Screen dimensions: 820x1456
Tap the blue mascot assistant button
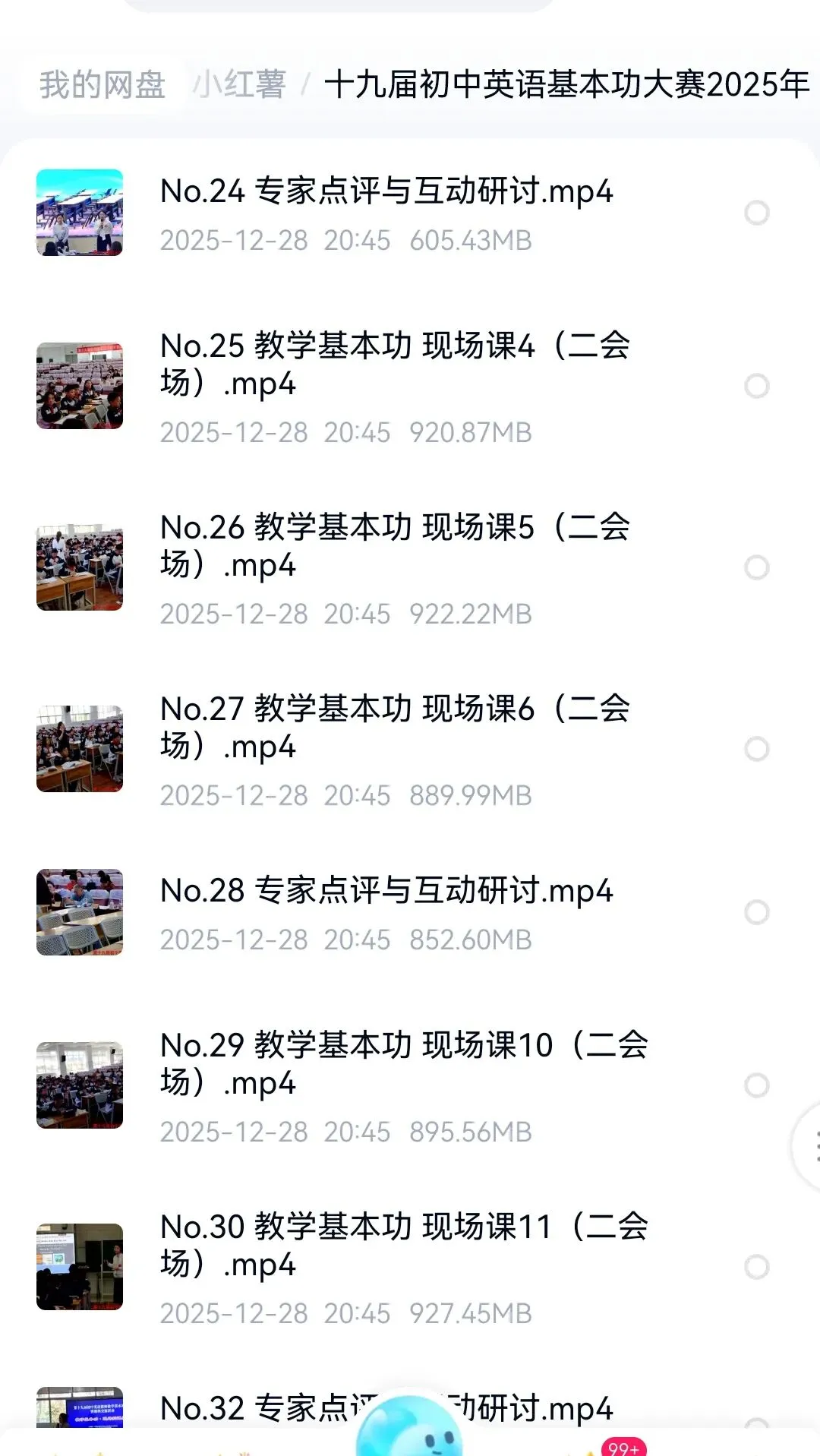(x=409, y=1428)
